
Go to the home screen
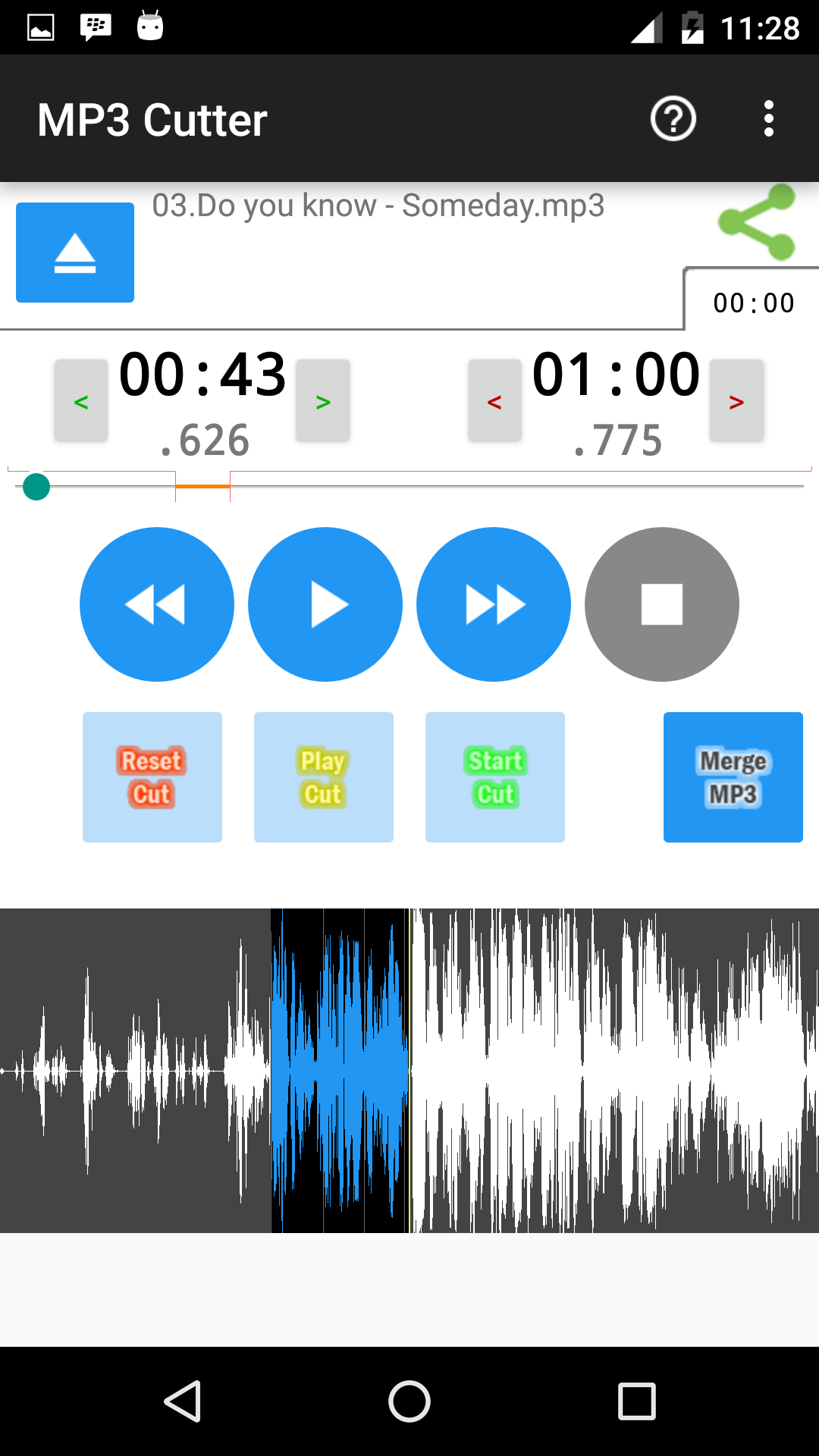pos(409,1401)
